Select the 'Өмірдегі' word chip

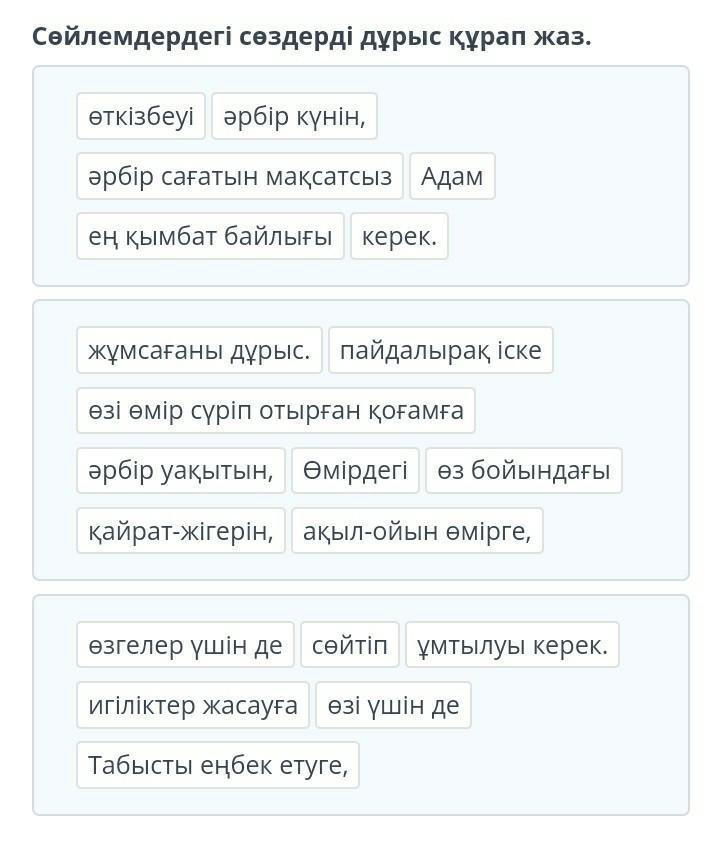tap(355, 470)
